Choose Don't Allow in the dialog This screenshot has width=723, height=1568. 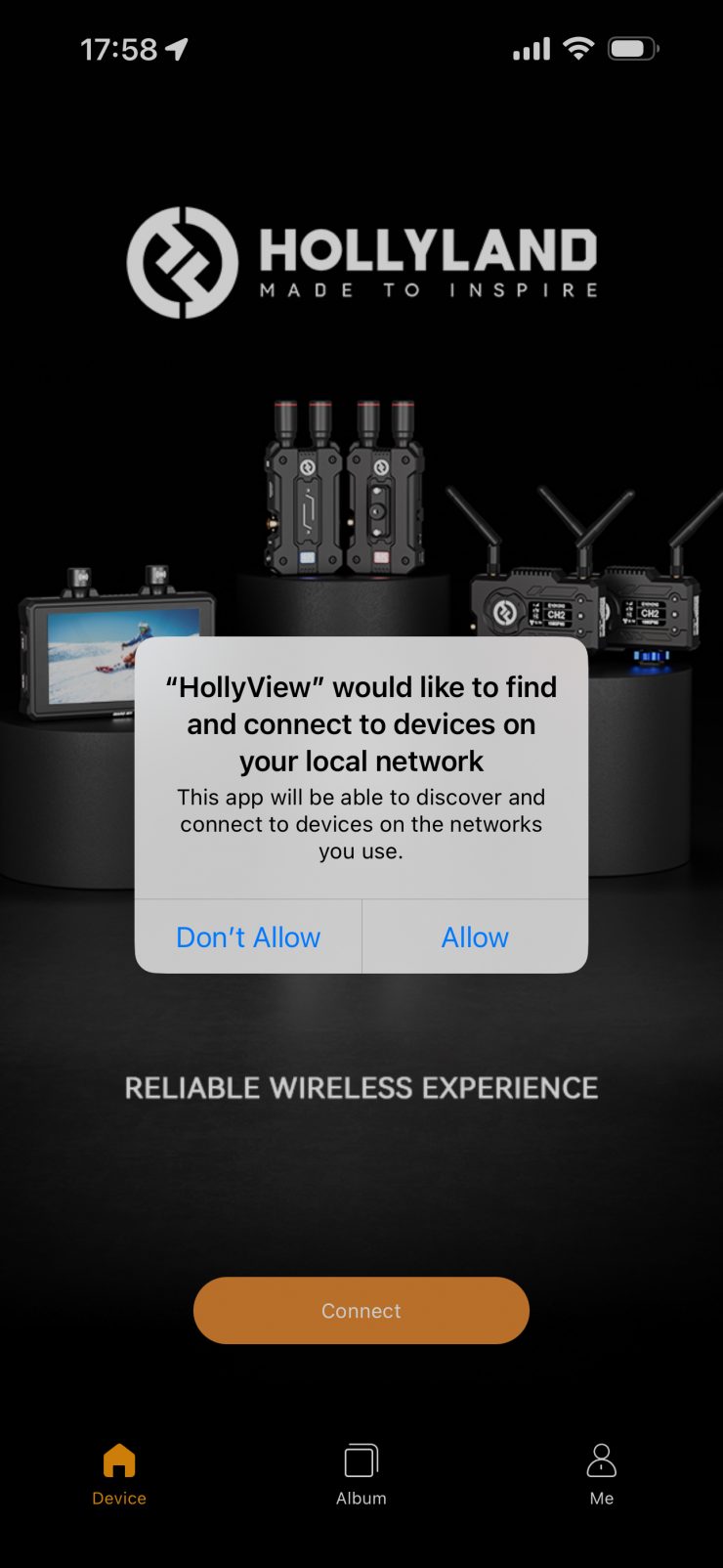tap(248, 936)
